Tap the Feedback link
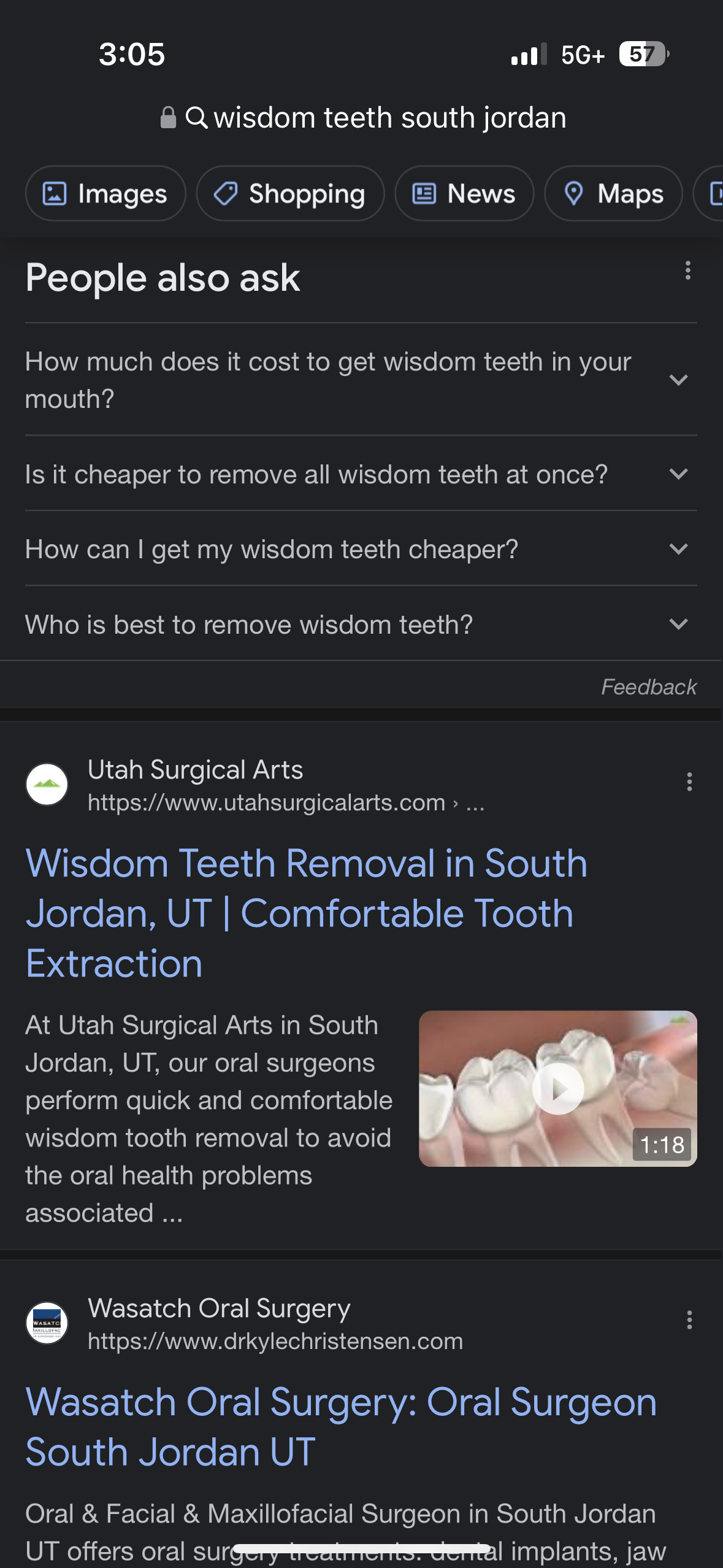Viewport: 723px width, 1568px height. pos(648,687)
